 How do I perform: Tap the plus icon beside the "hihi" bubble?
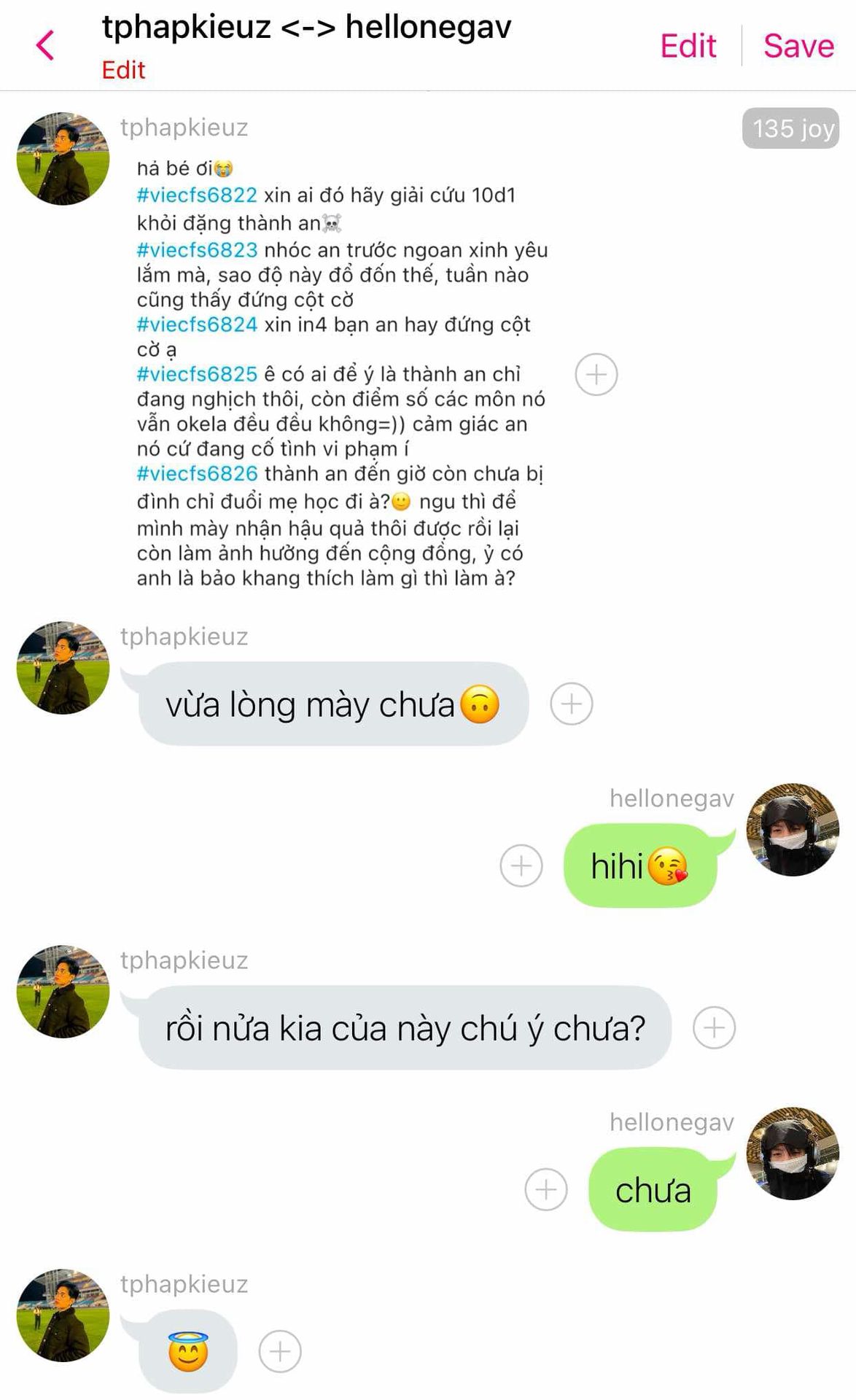click(x=521, y=866)
